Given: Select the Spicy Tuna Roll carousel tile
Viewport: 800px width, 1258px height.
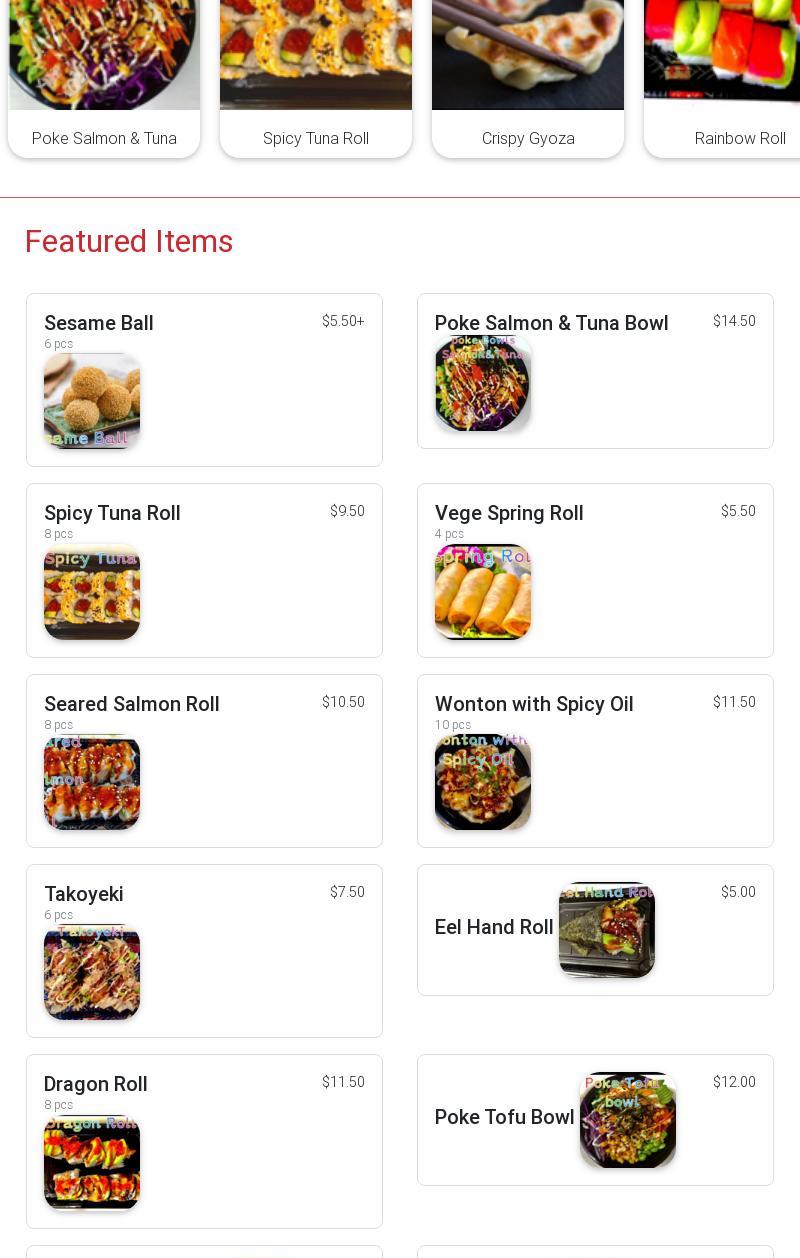Looking at the screenshot, I should [316, 80].
